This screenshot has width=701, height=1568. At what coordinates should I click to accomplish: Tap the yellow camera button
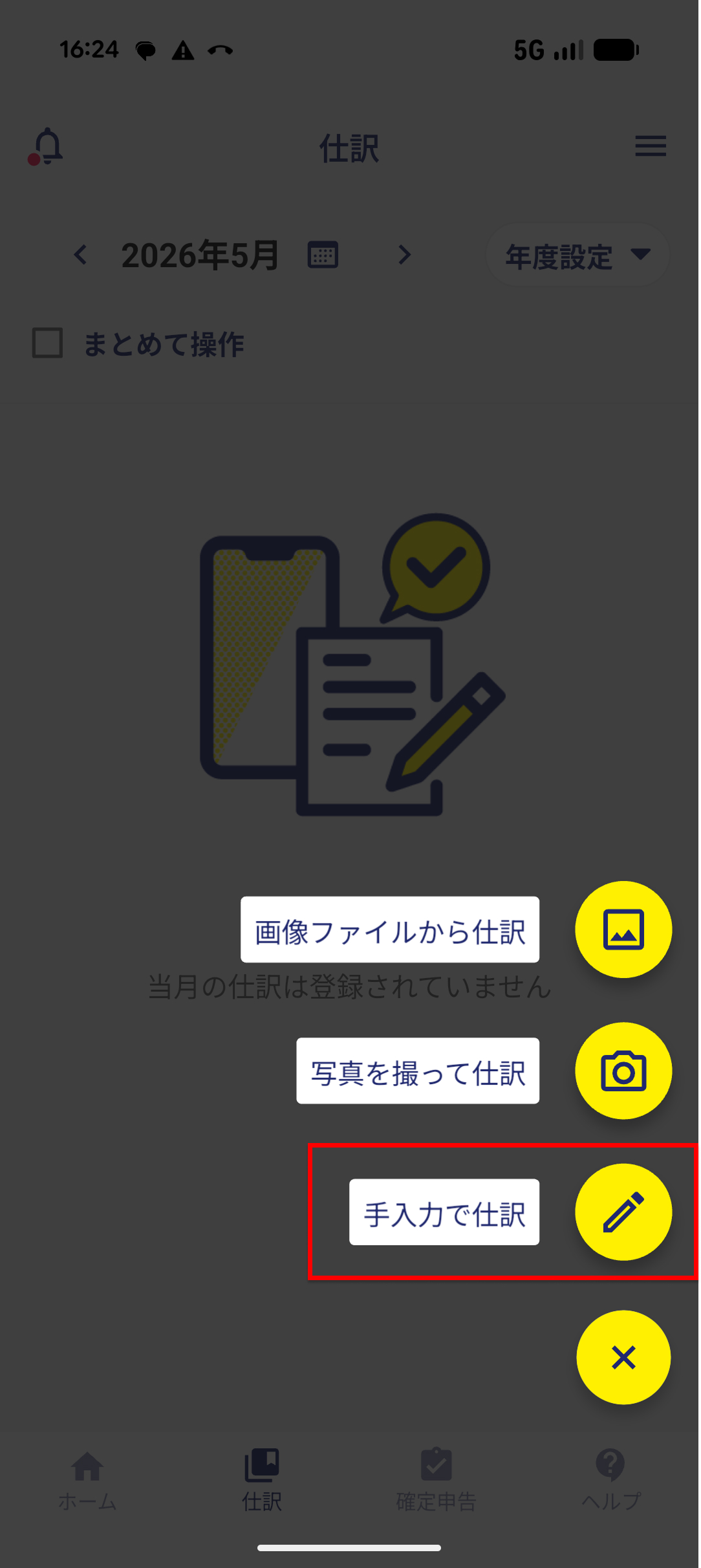623,1071
